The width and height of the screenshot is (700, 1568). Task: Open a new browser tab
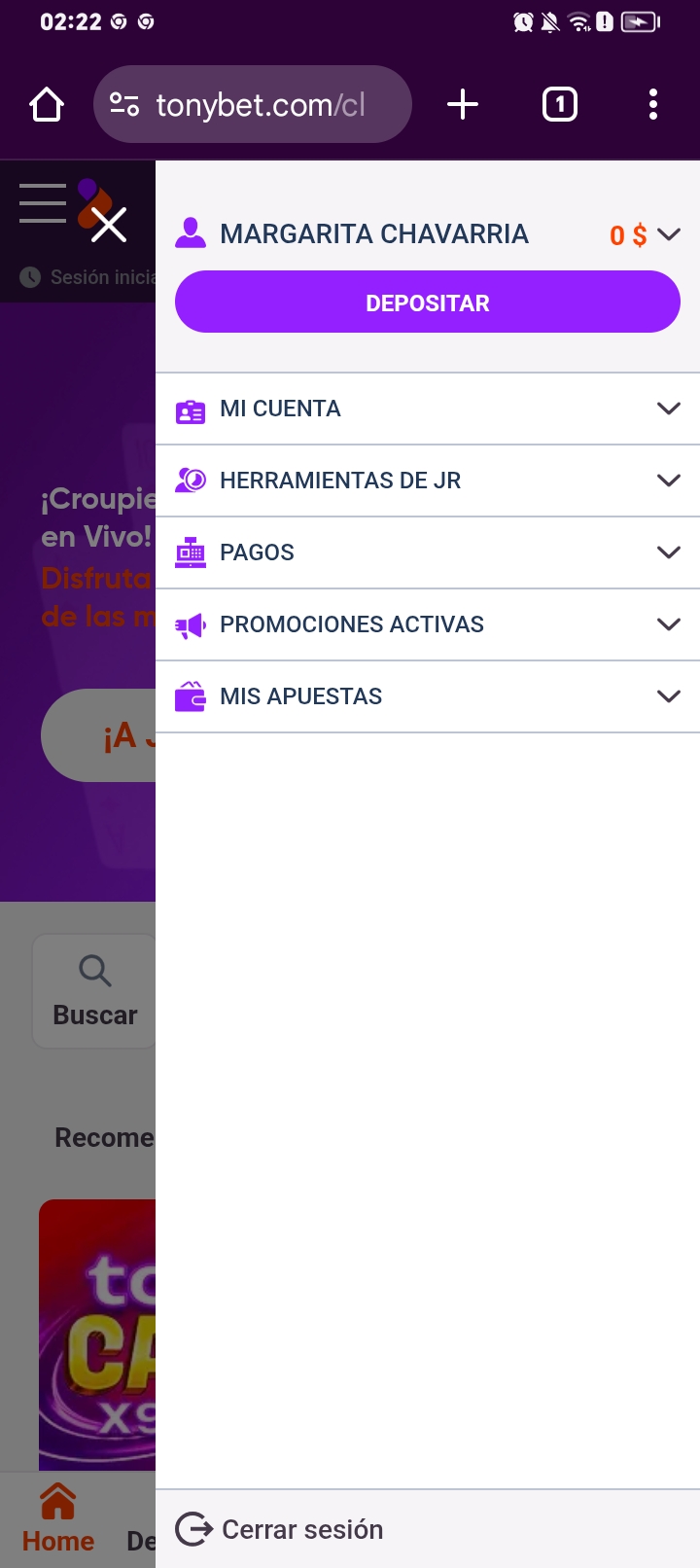point(463,104)
